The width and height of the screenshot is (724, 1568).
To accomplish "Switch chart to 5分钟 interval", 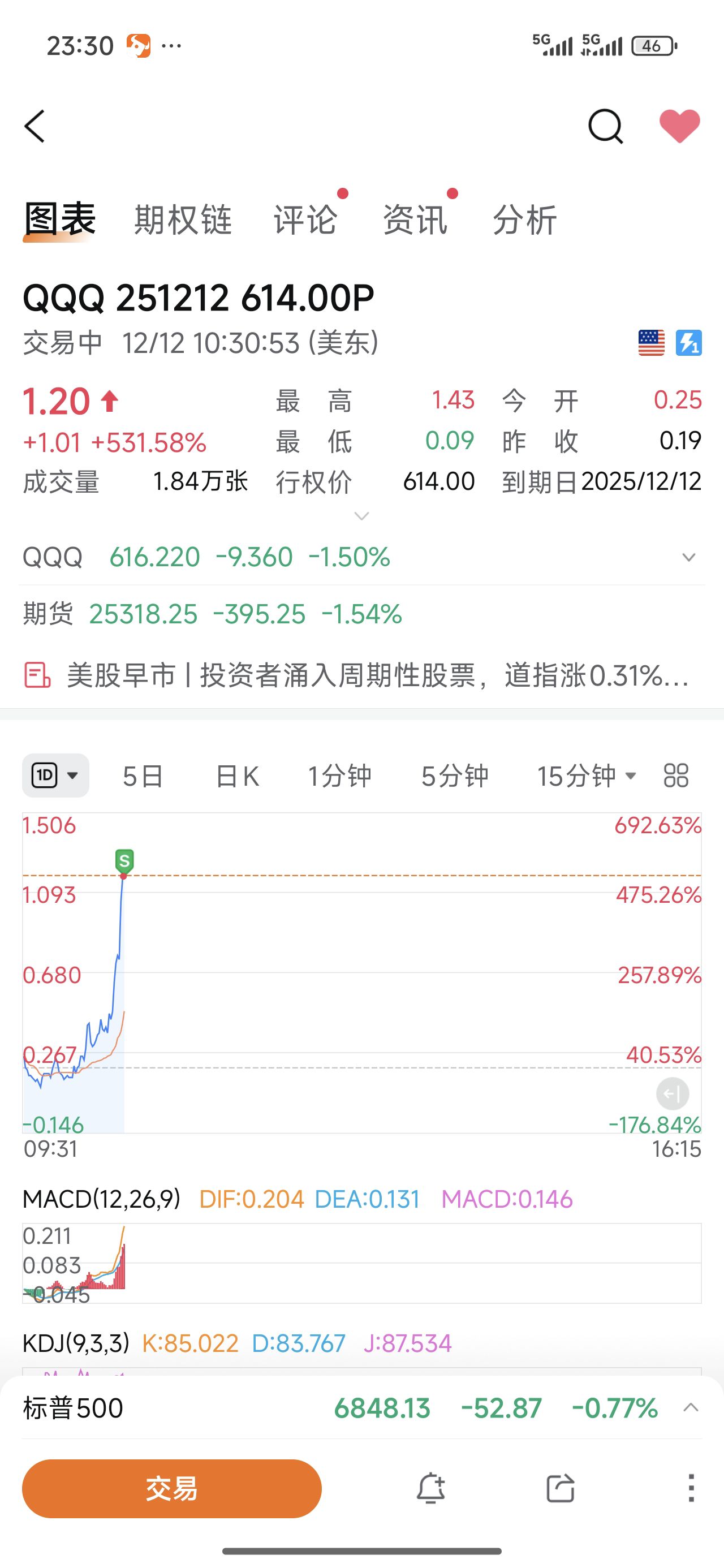I will (455, 776).
